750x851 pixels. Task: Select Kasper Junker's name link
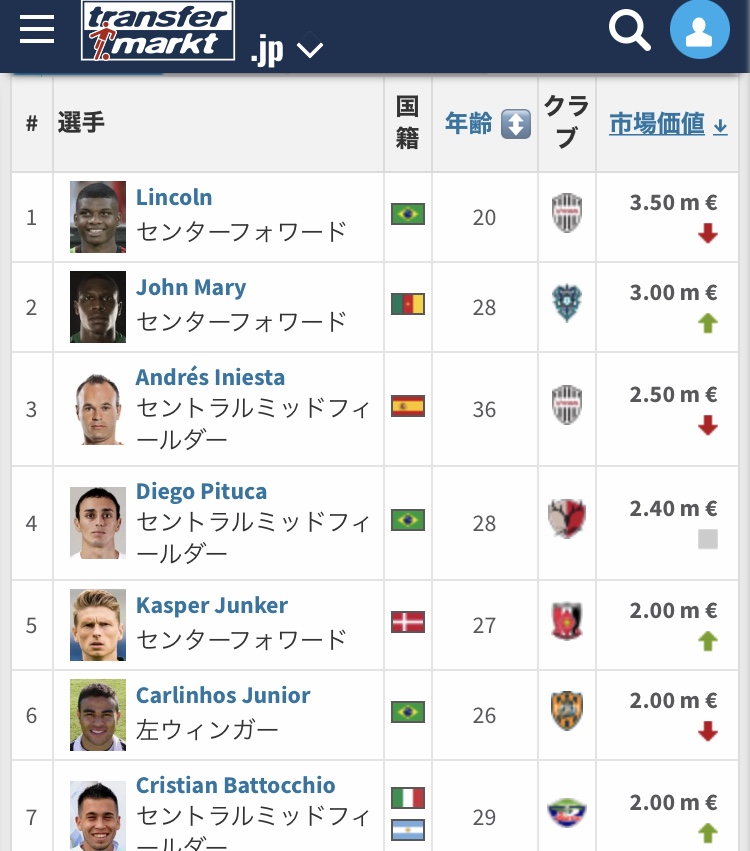(212, 605)
